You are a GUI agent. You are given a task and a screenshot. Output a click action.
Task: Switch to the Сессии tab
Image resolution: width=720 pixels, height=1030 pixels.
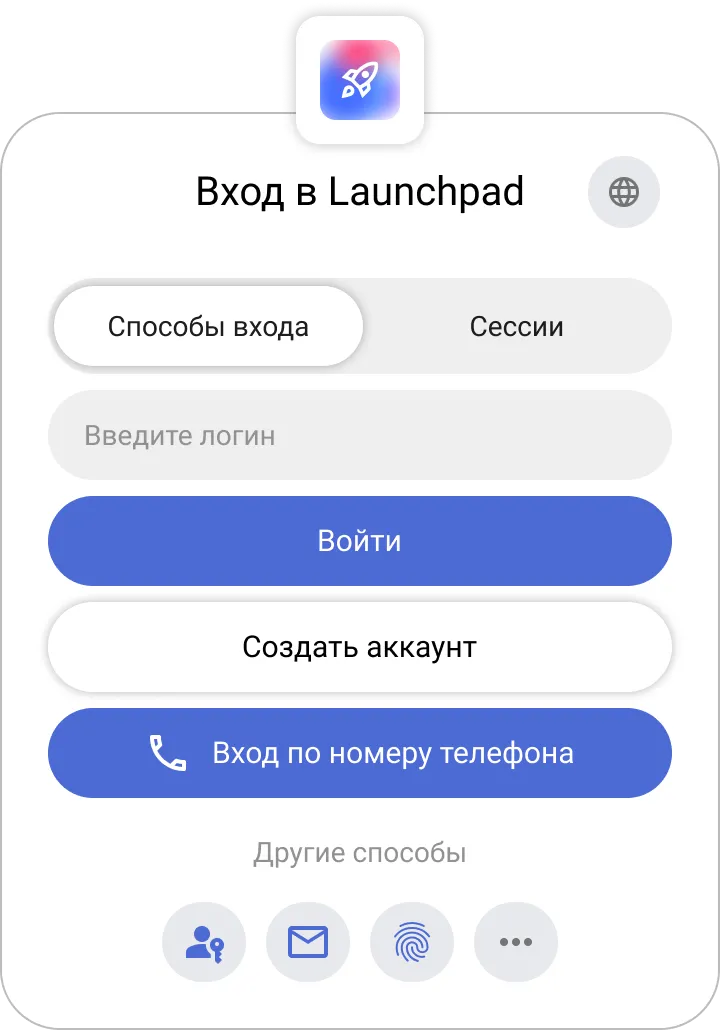[517, 326]
